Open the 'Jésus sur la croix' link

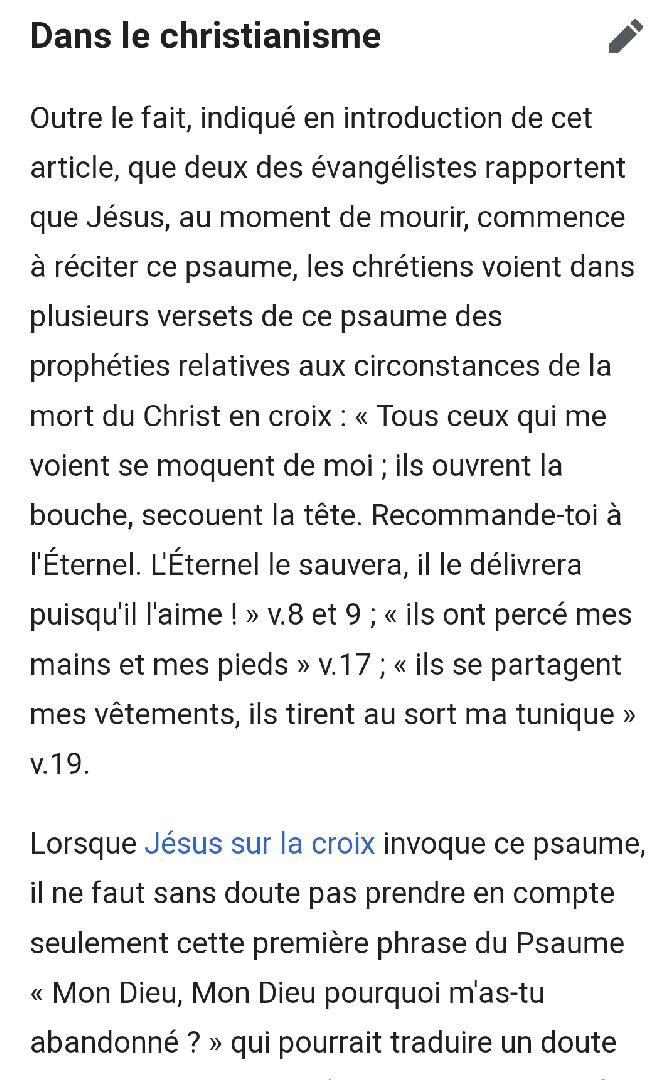260,843
